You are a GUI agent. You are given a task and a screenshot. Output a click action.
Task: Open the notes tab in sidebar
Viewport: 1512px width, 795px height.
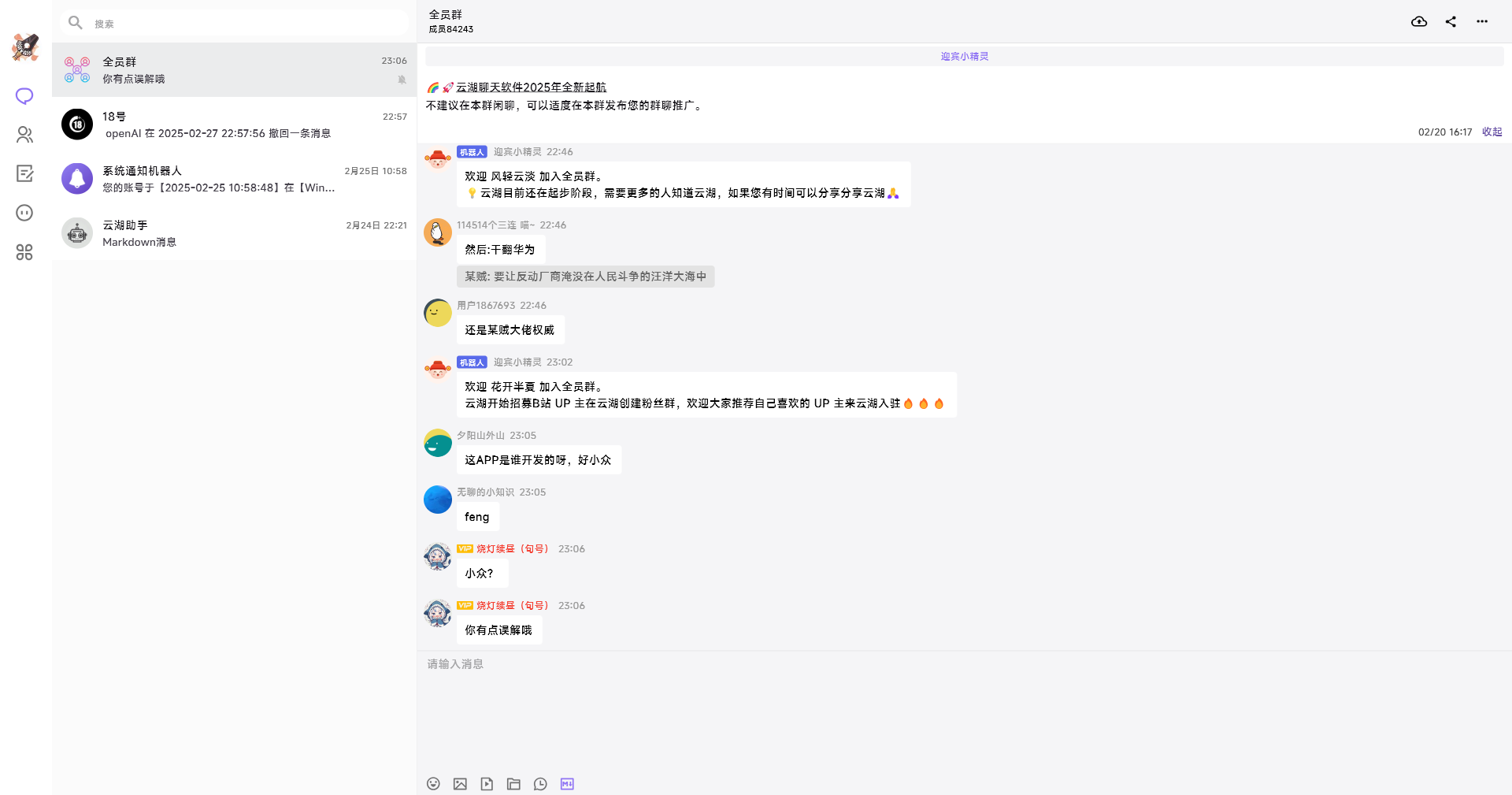coord(24,173)
